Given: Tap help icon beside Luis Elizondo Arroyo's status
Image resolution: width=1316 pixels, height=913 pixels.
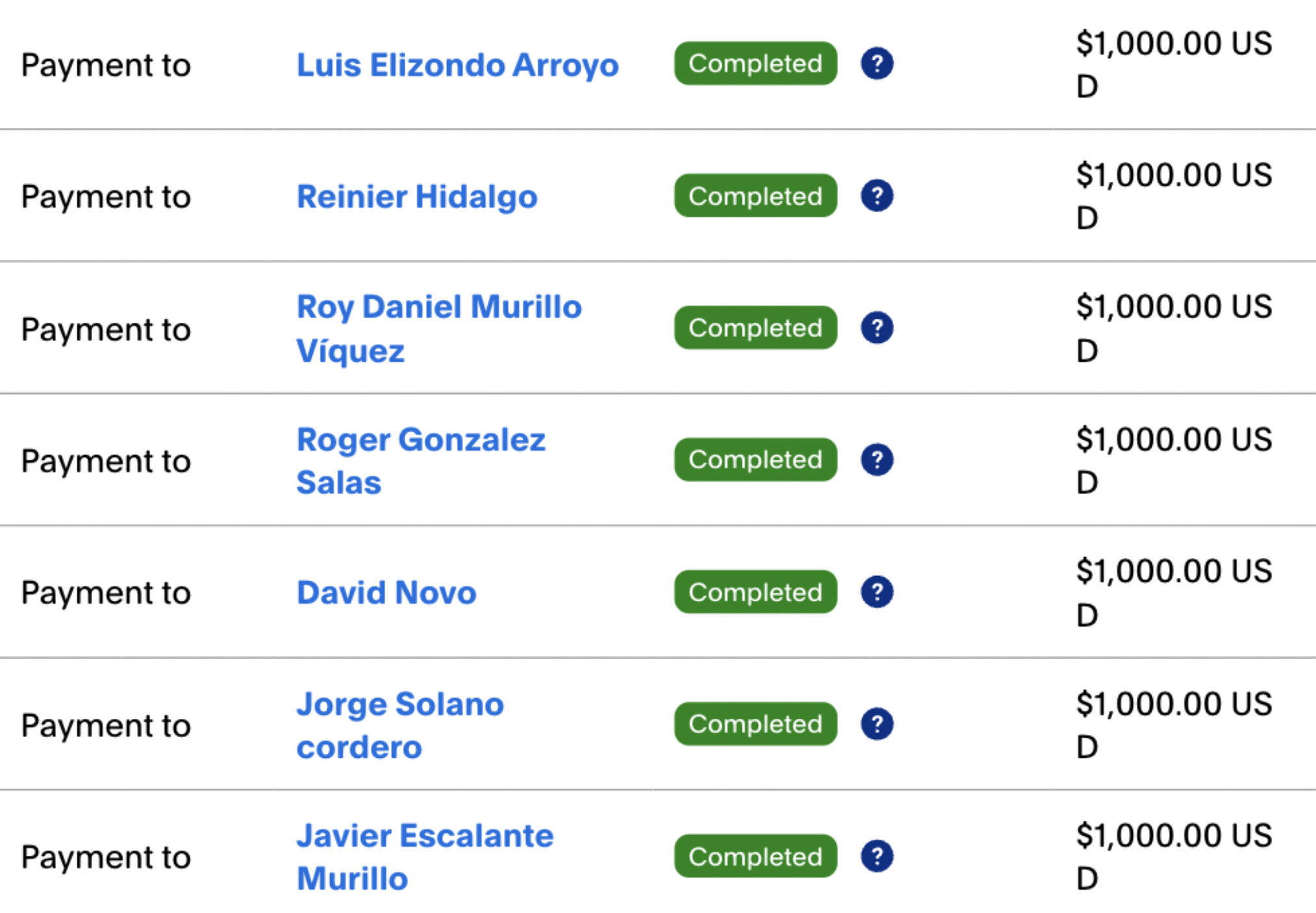Looking at the screenshot, I should (x=877, y=64).
